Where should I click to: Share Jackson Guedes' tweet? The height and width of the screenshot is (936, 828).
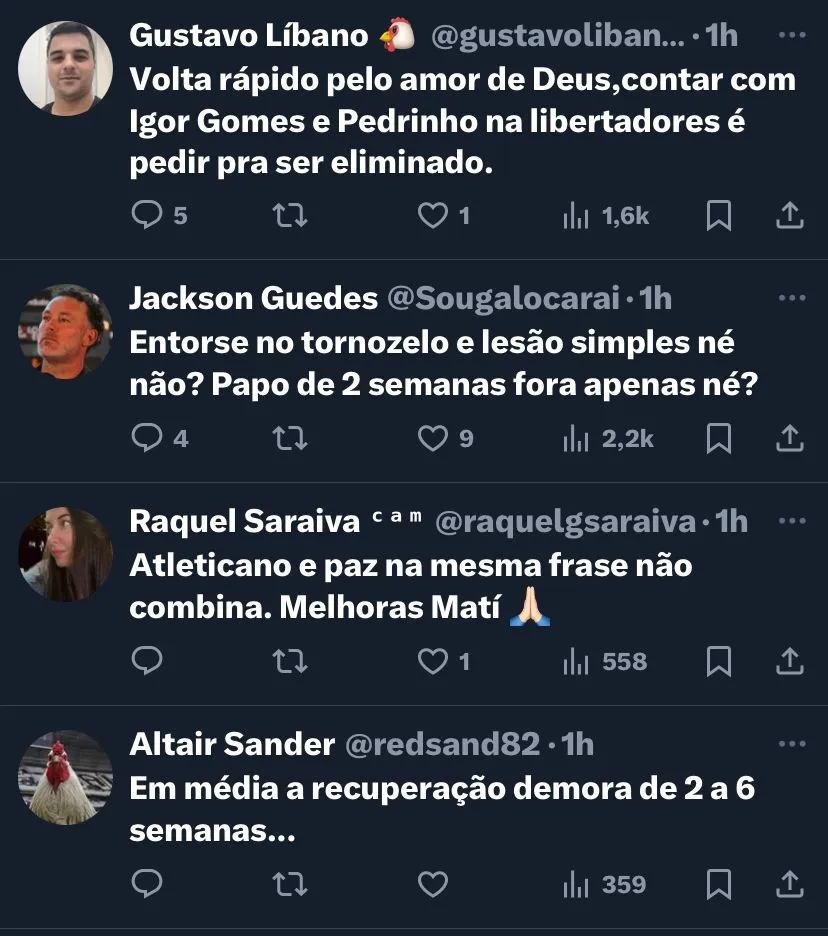[790, 437]
